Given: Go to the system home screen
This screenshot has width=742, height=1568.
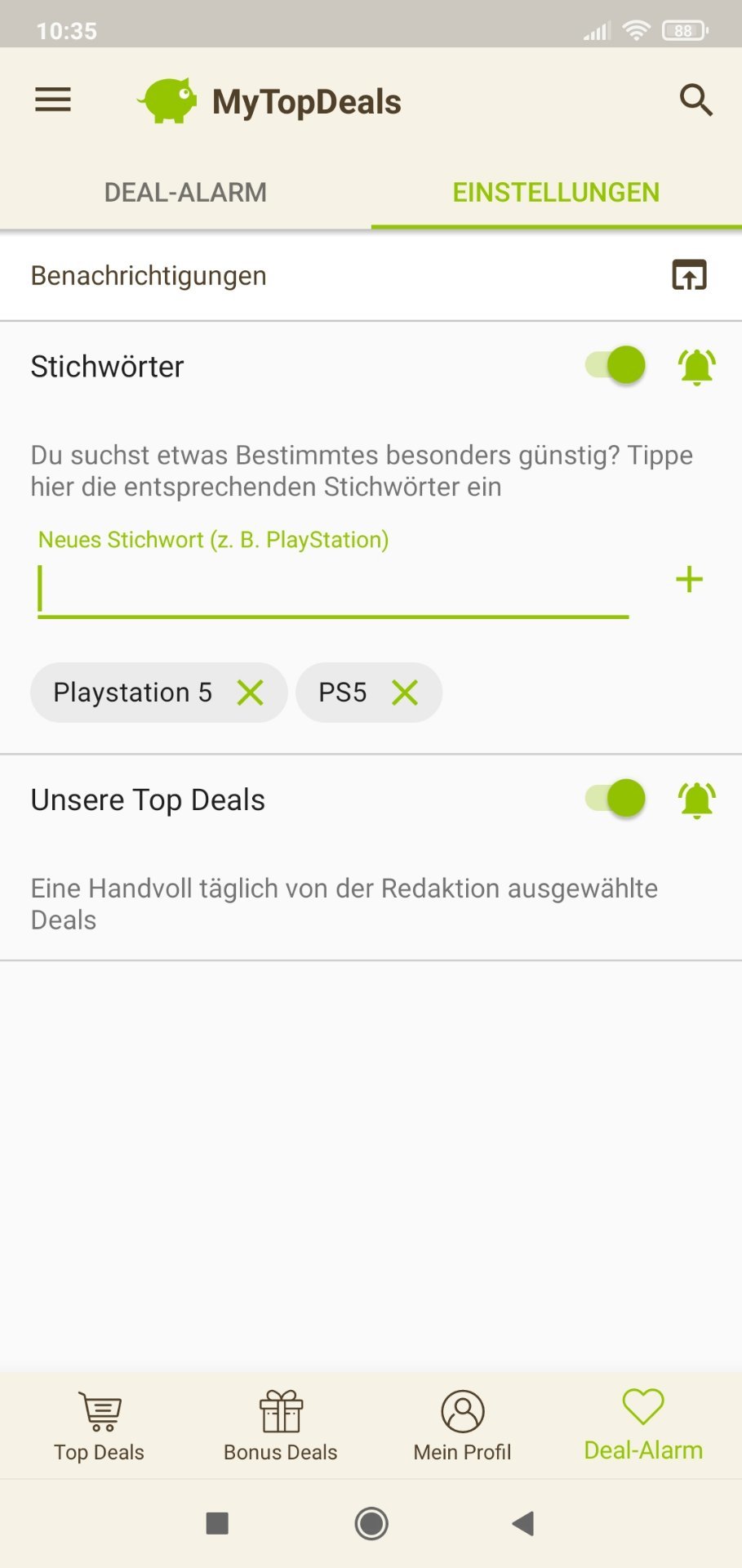Looking at the screenshot, I should click(371, 1523).
